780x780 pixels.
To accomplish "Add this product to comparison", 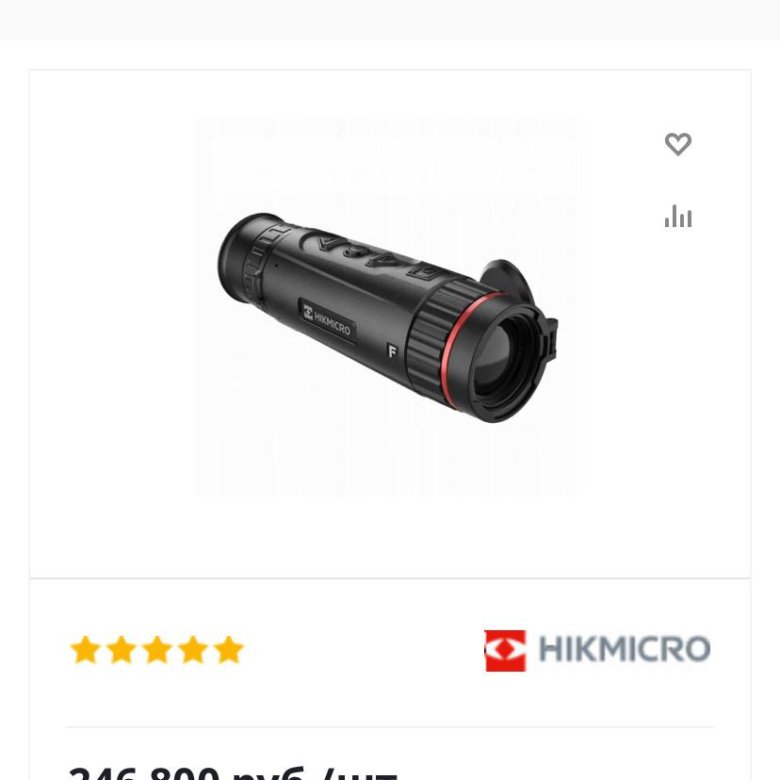I will [678, 216].
